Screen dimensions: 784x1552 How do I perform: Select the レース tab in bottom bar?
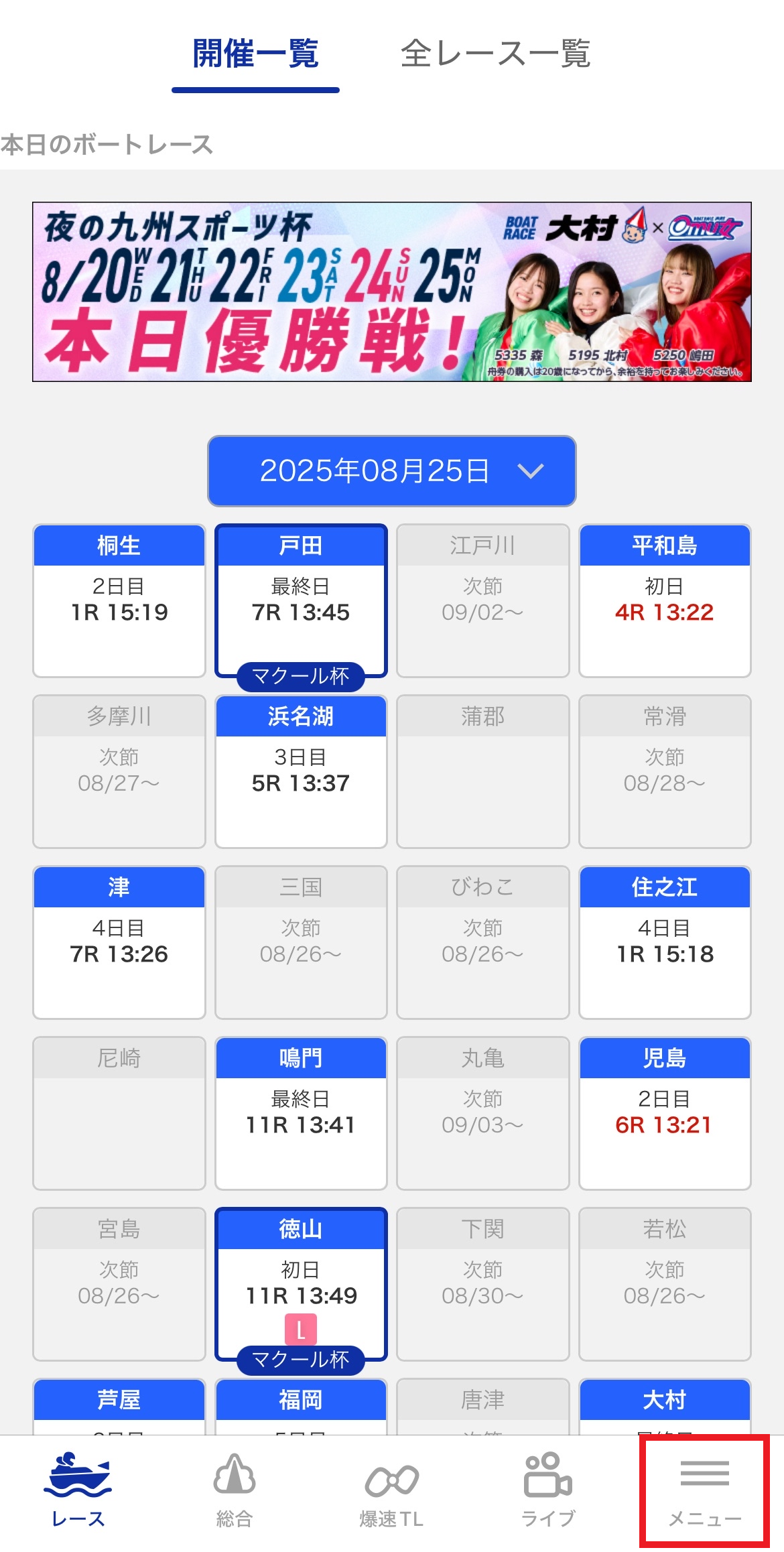[x=78, y=1492]
